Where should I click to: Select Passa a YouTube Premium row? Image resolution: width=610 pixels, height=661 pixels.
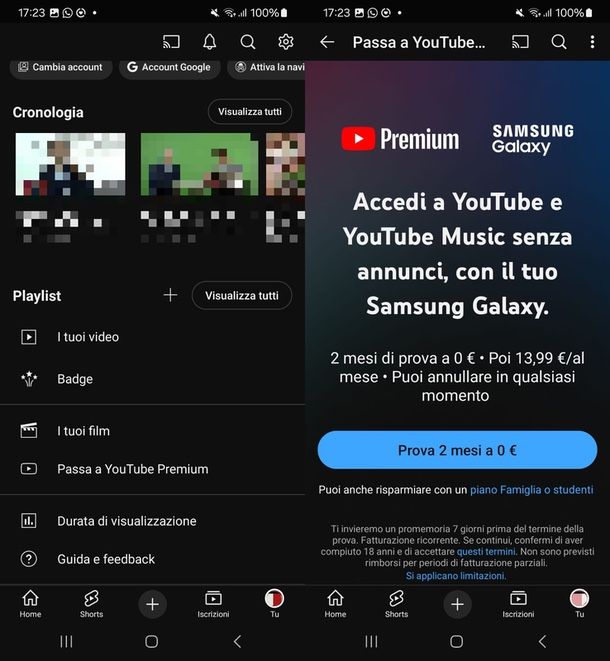tap(132, 469)
